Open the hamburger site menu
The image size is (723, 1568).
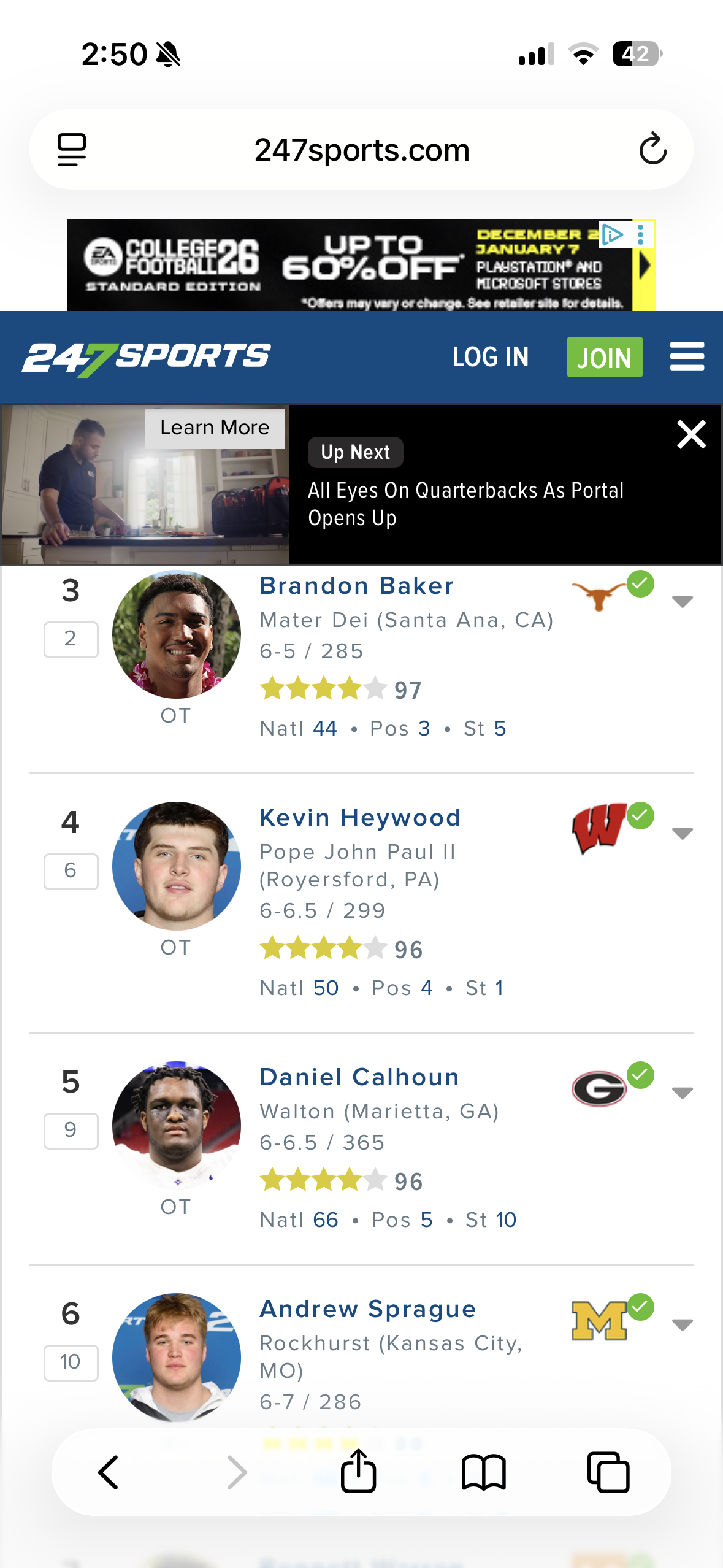[x=687, y=356]
